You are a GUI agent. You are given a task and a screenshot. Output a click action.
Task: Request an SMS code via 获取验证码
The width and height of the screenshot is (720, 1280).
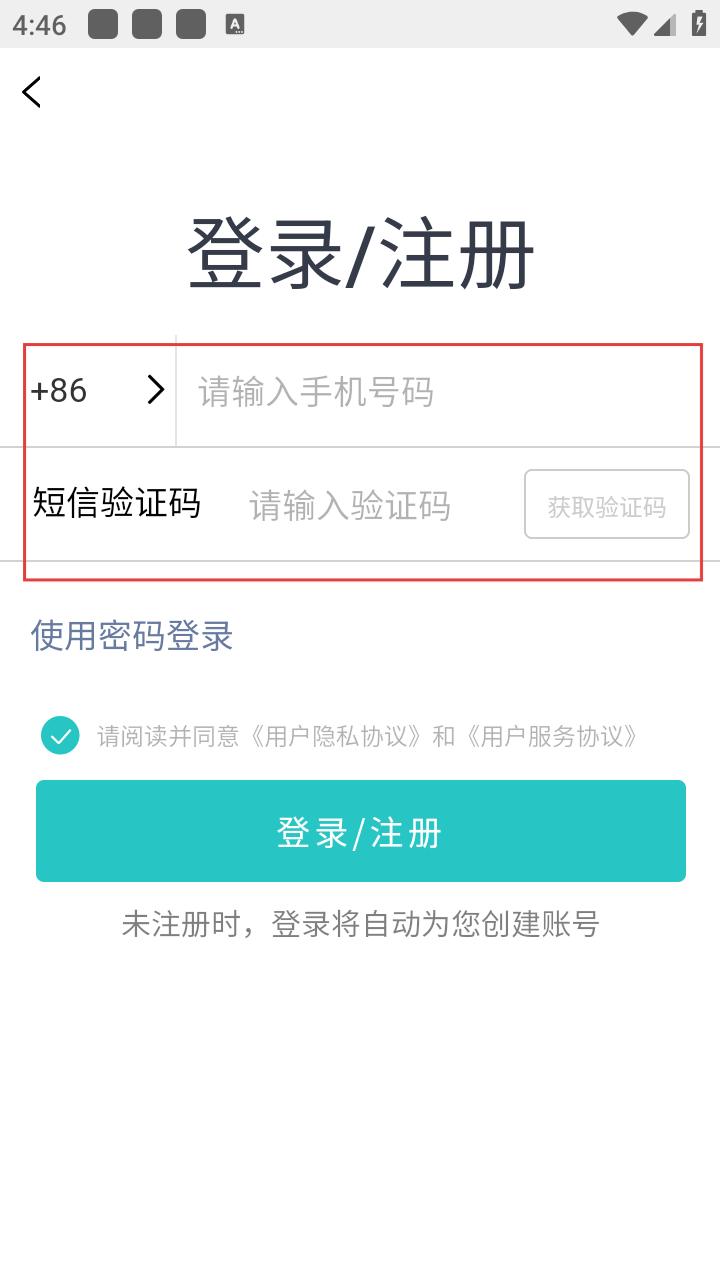coord(607,505)
